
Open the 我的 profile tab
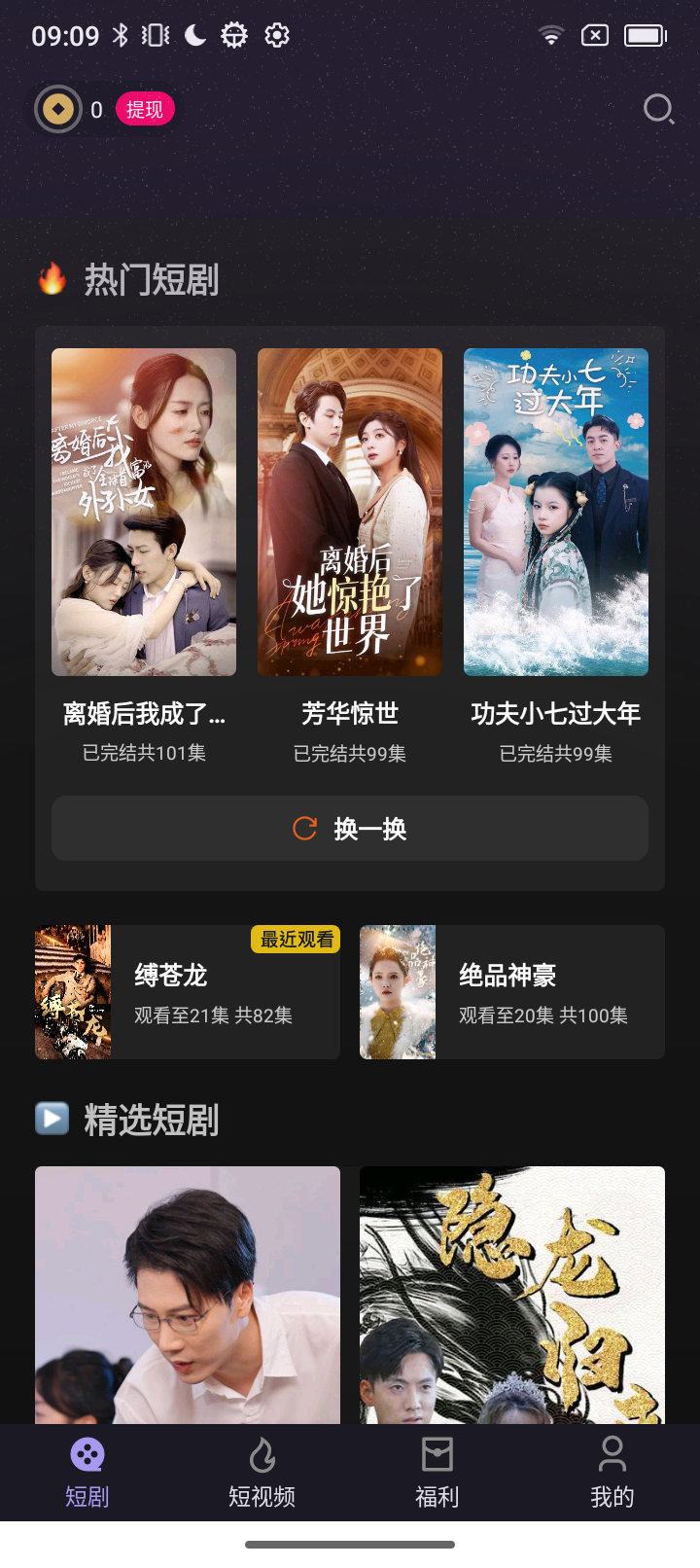[612, 1473]
